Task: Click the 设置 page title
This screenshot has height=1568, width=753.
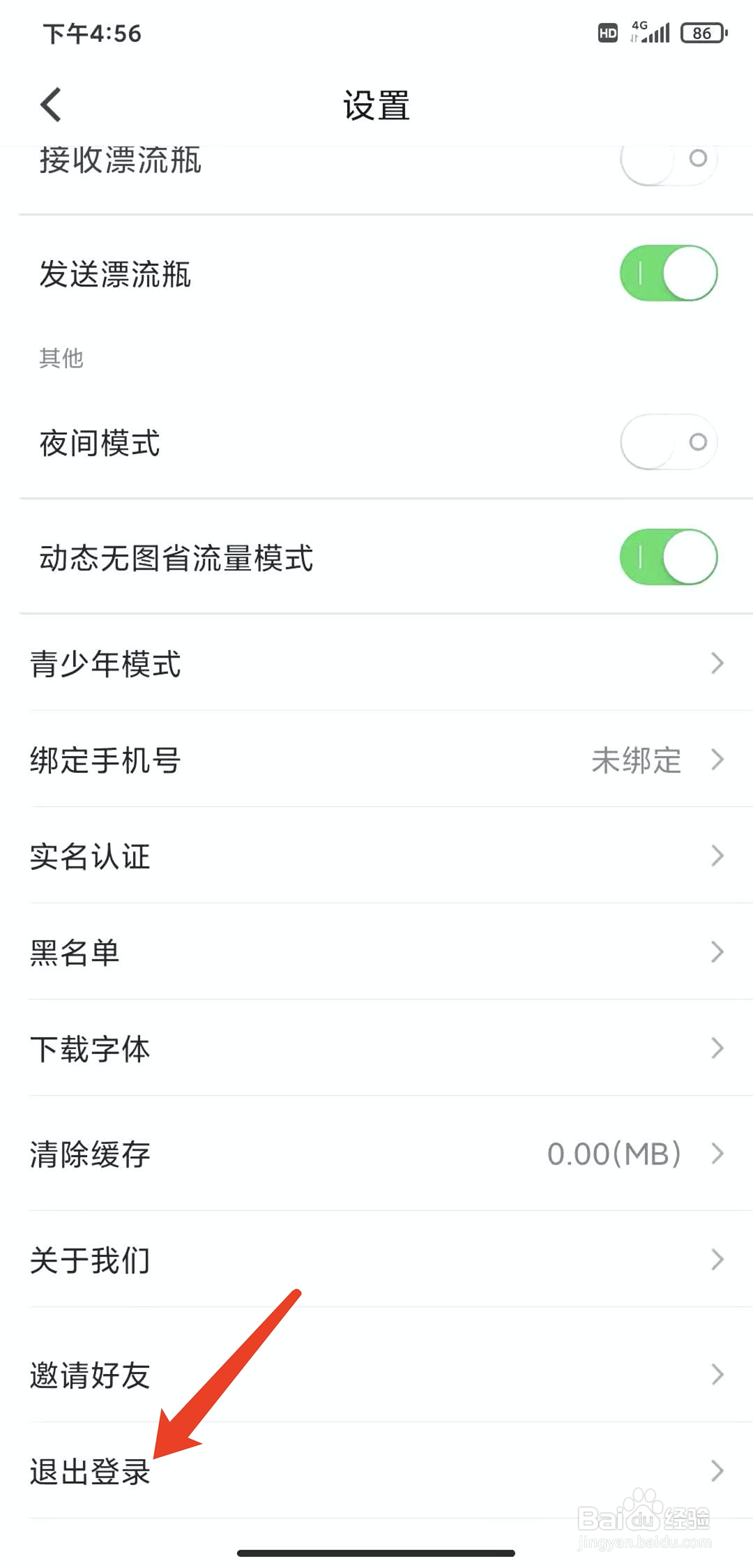Action: [376, 105]
